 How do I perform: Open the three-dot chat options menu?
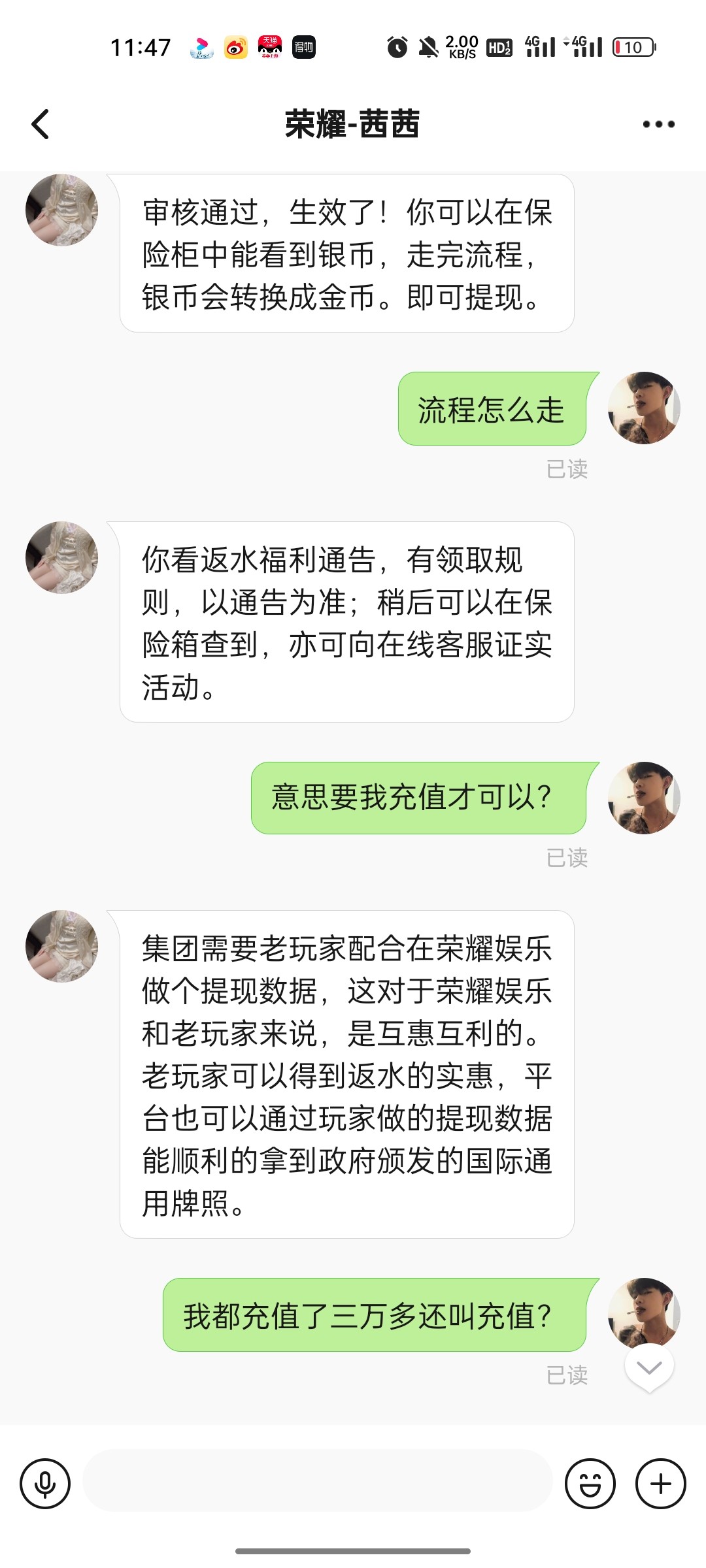658,124
